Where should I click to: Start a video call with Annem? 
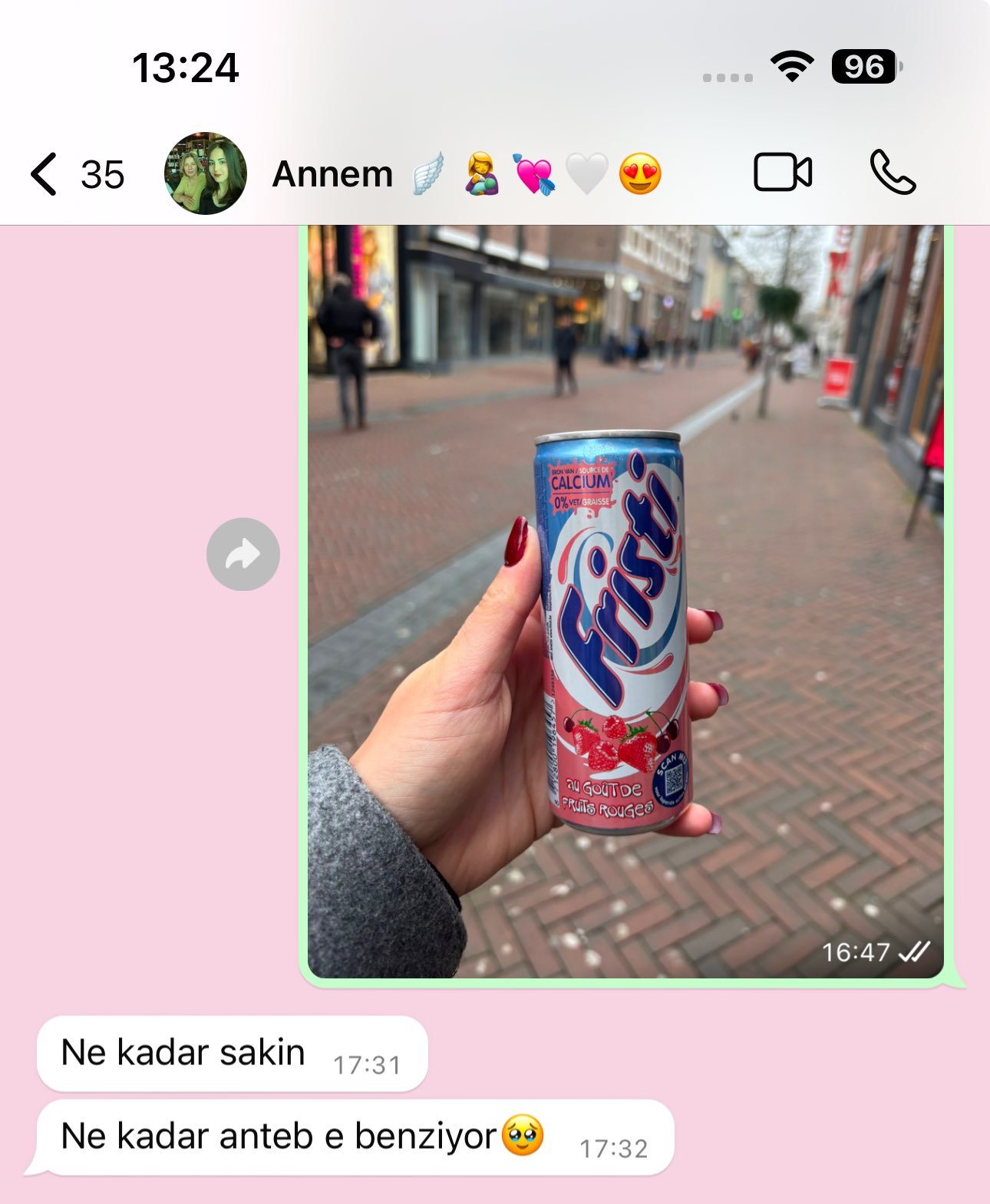coord(782,173)
